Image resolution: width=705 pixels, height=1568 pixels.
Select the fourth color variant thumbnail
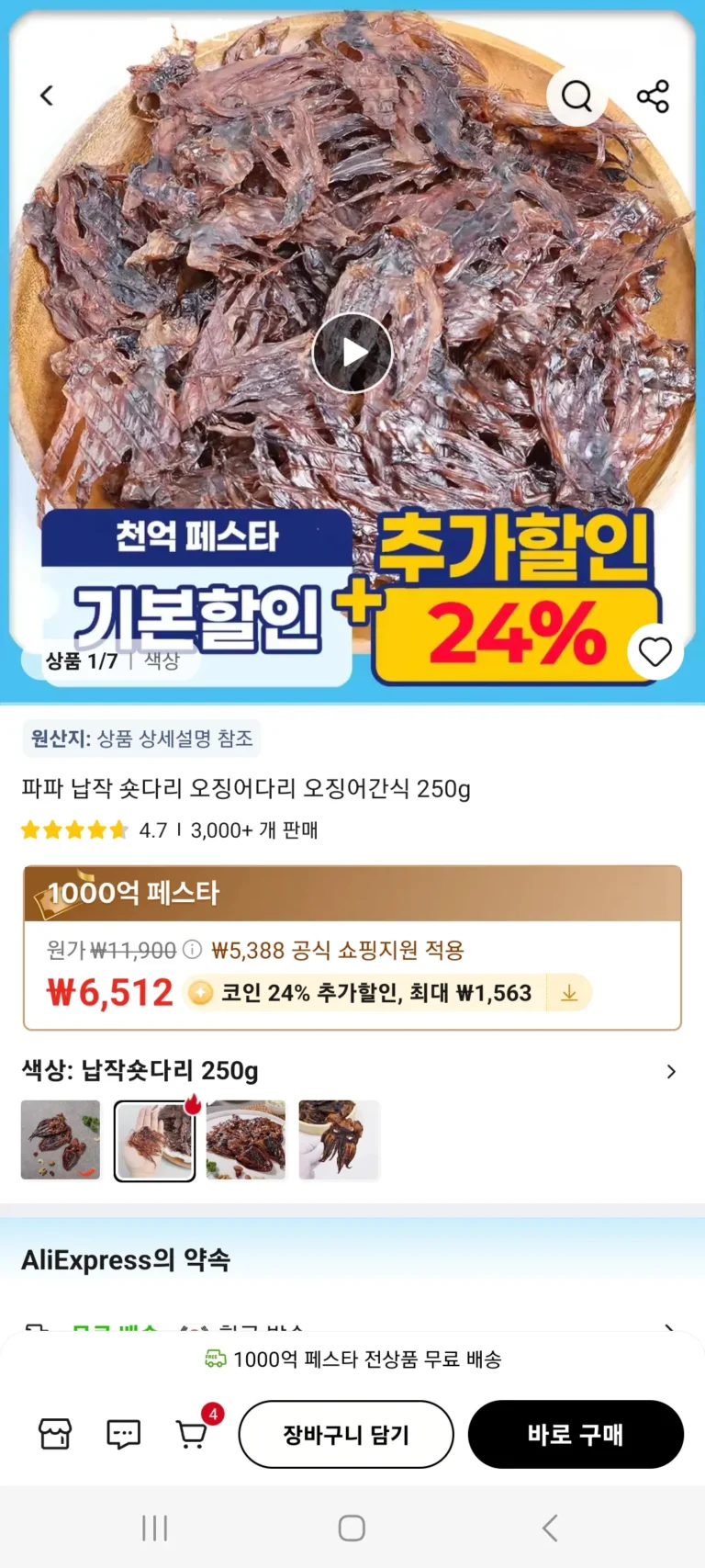[x=339, y=1140]
